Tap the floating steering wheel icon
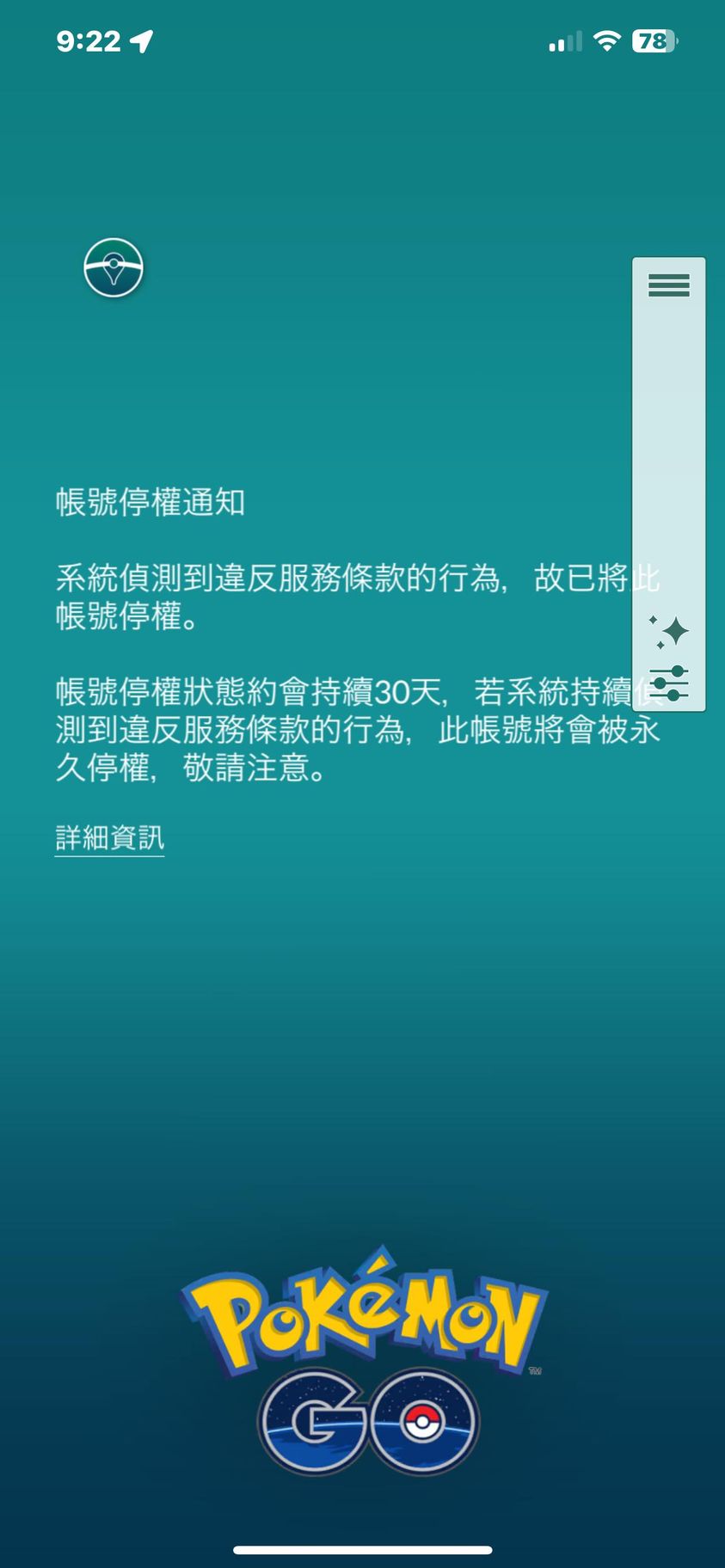Viewport: 725px width, 1568px height. pos(114,268)
